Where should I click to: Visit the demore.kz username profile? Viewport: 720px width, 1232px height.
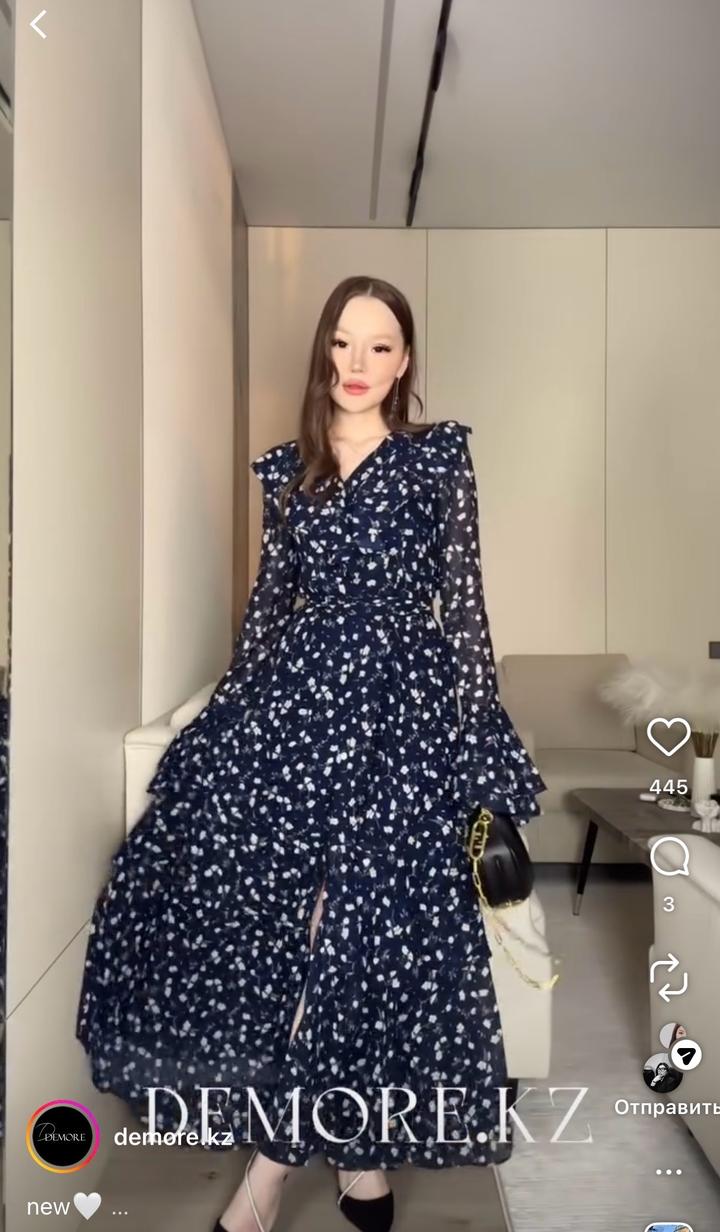173,1136
